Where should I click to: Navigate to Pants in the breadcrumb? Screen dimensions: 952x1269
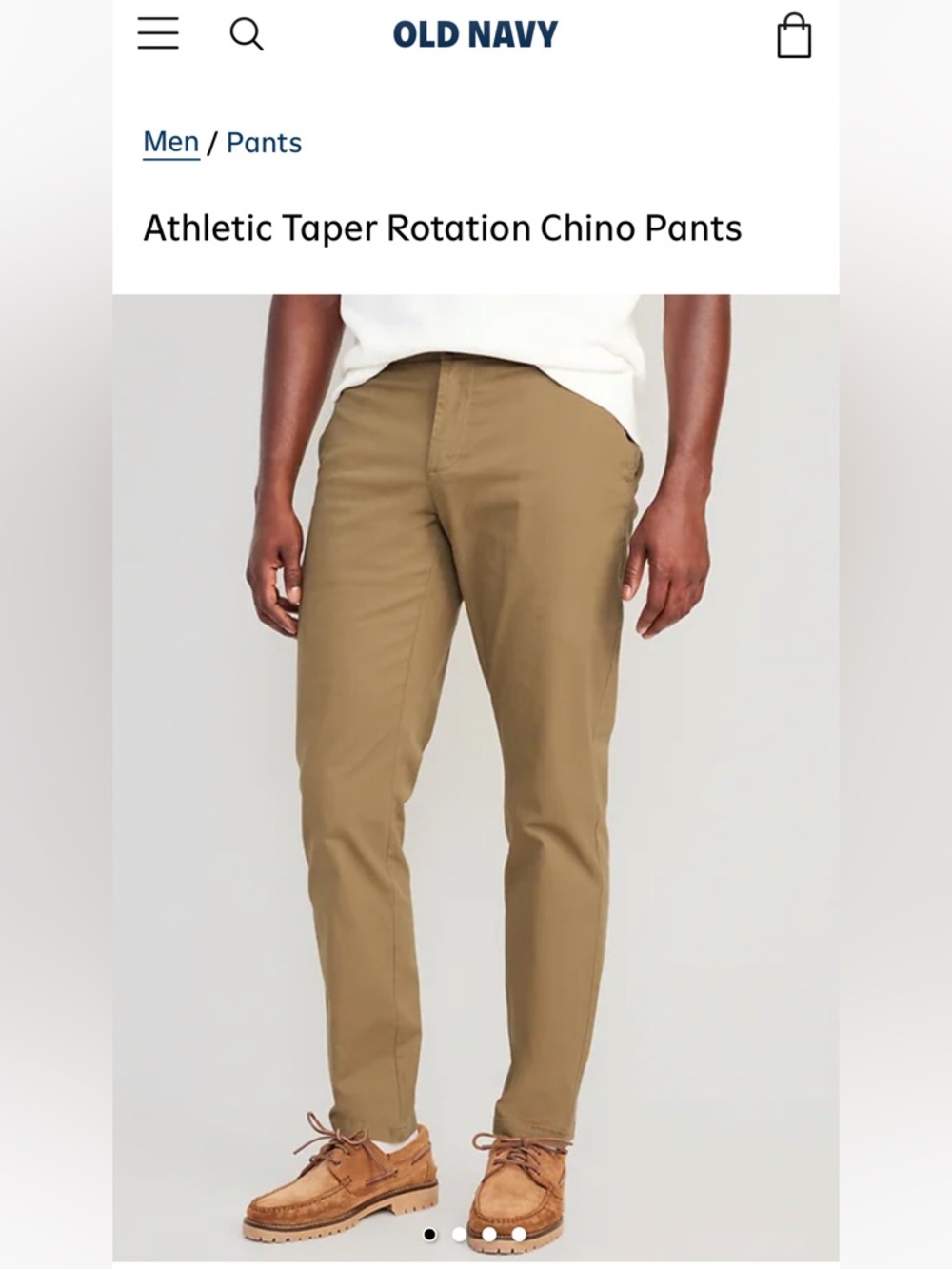pyautogui.click(x=263, y=142)
